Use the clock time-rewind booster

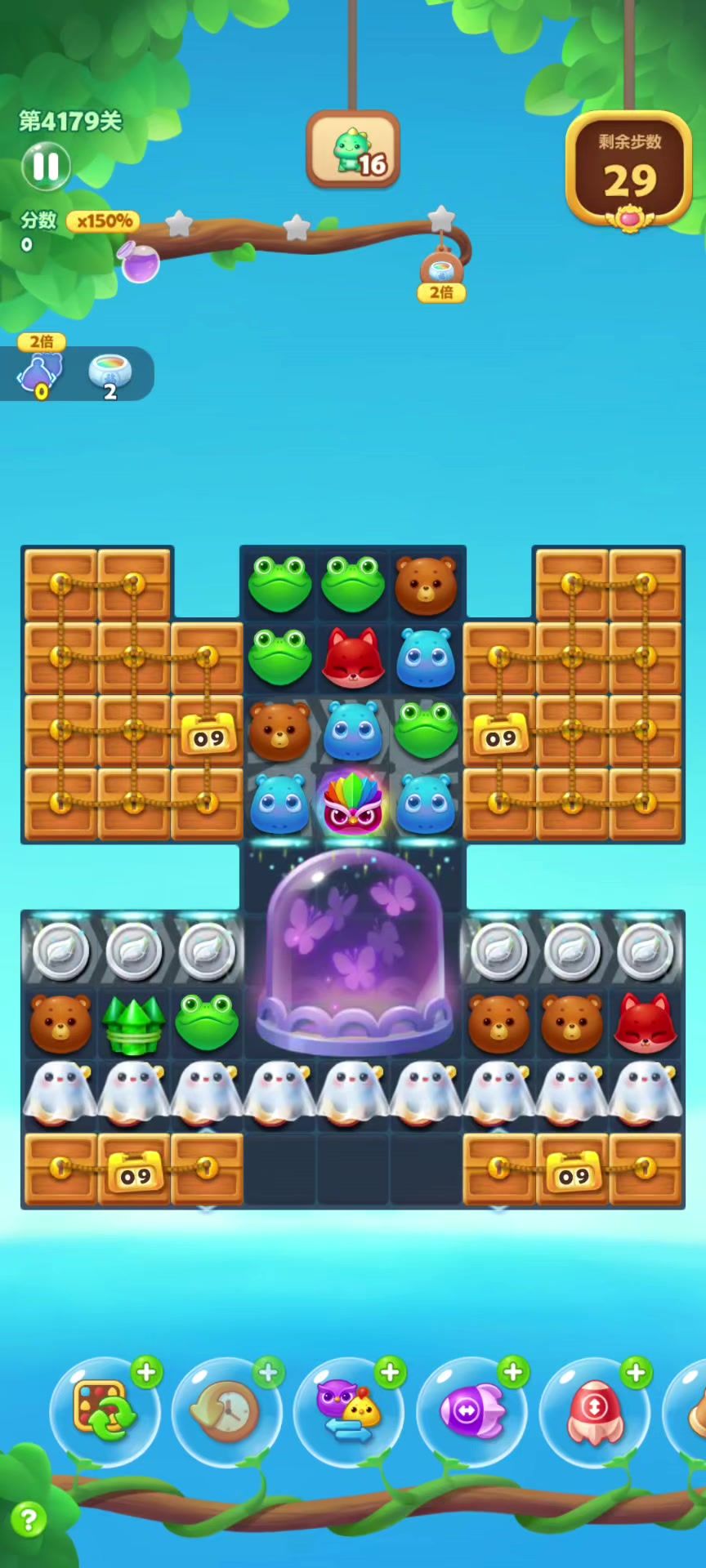pos(226,1411)
